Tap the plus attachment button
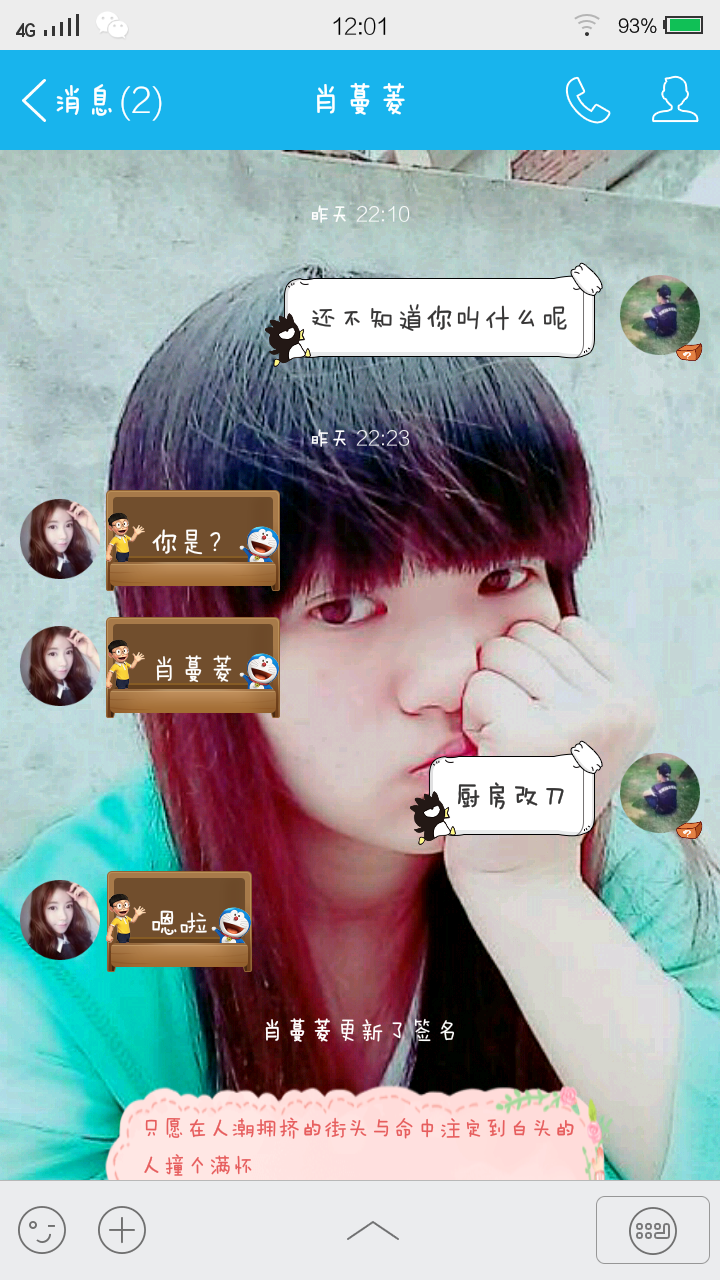720x1280 pixels. tap(122, 1230)
